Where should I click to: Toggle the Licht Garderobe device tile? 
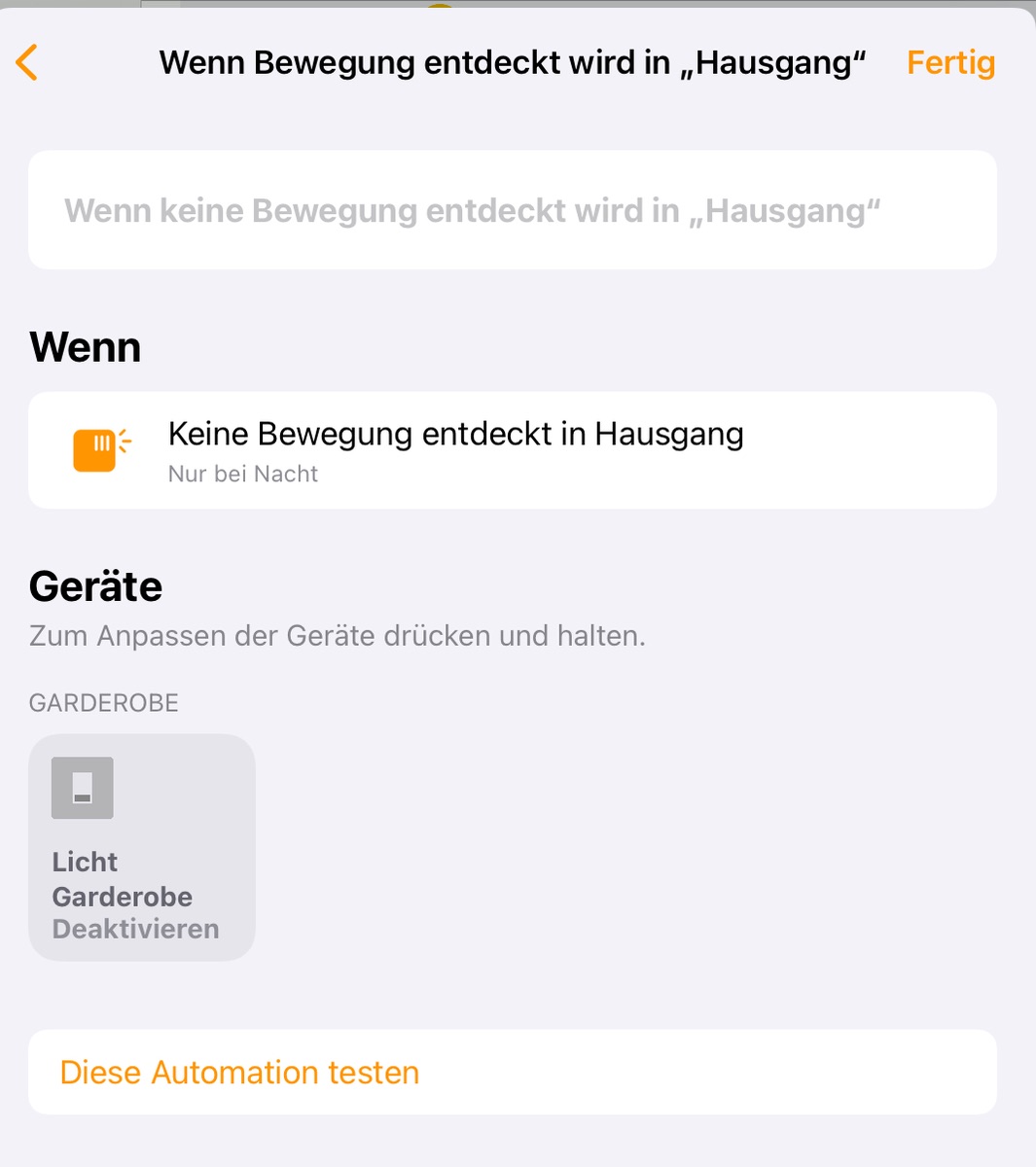click(x=142, y=847)
